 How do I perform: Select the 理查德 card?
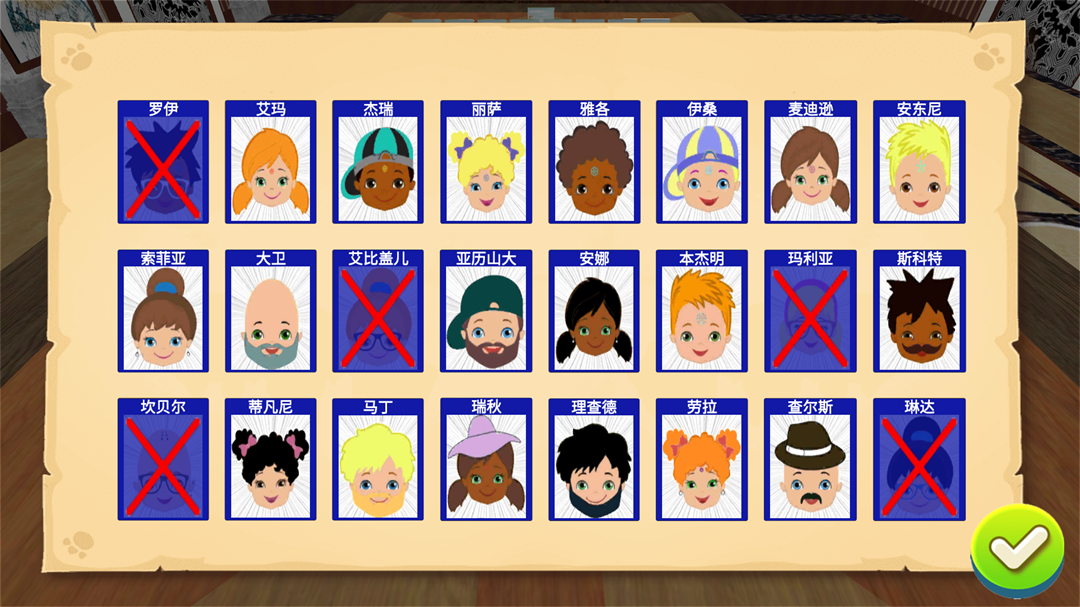click(x=594, y=460)
